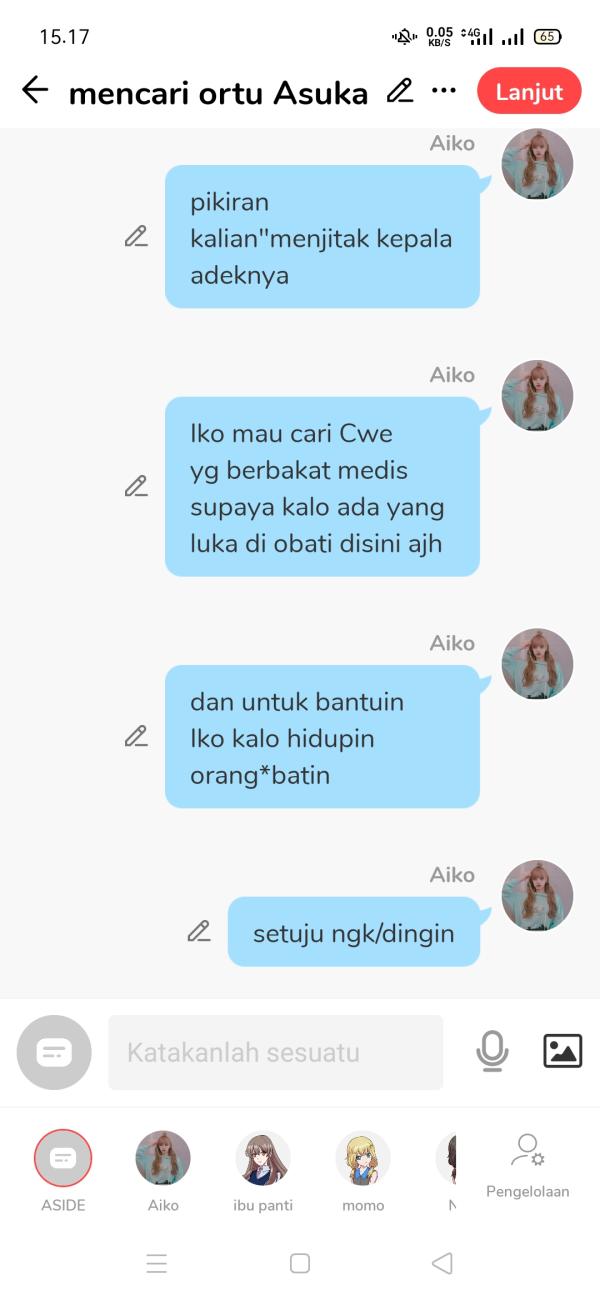Choose momo as the speaking character
Screen dimensions: 600x1300
coord(363,1159)
